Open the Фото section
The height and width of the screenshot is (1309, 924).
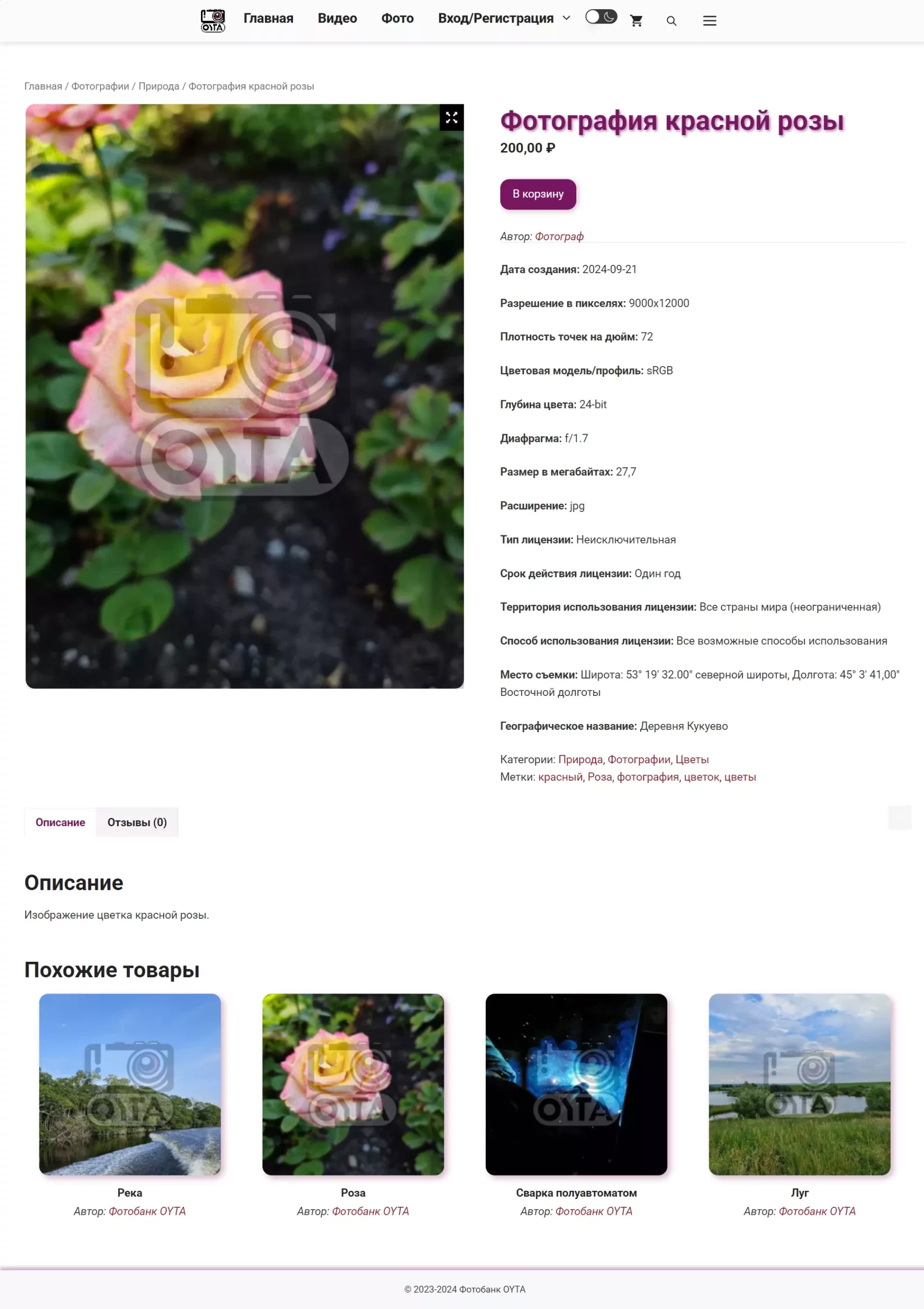click(x=397, y=18)
